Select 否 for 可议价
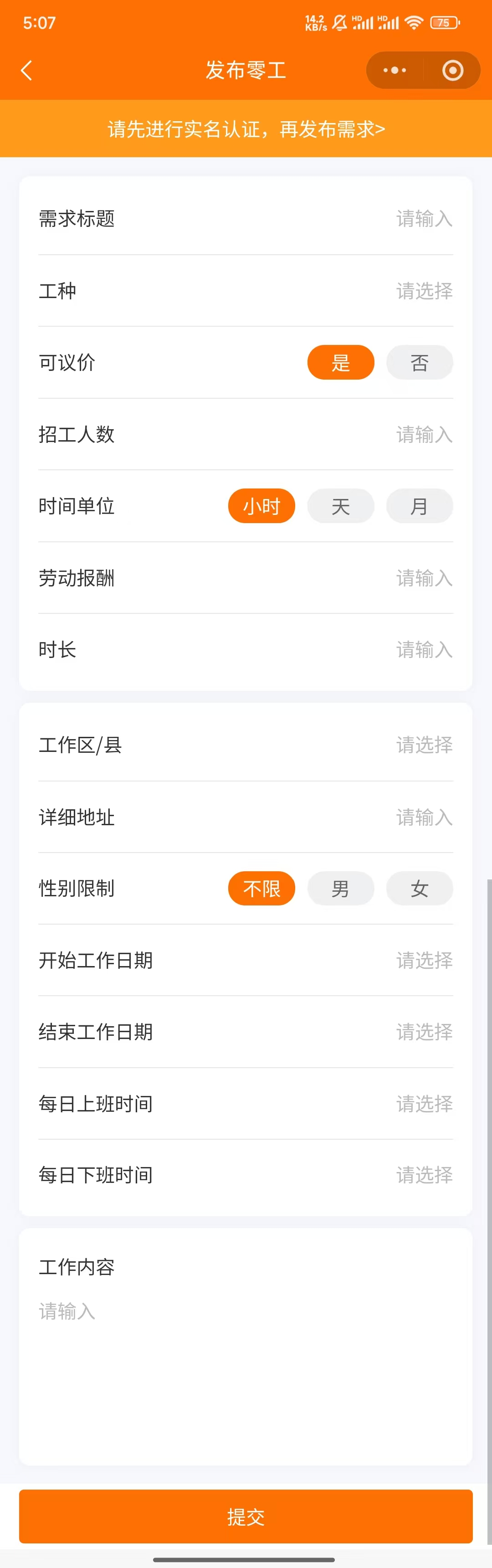The width and height of the screenshot is (492, 1568). [419, 363]
